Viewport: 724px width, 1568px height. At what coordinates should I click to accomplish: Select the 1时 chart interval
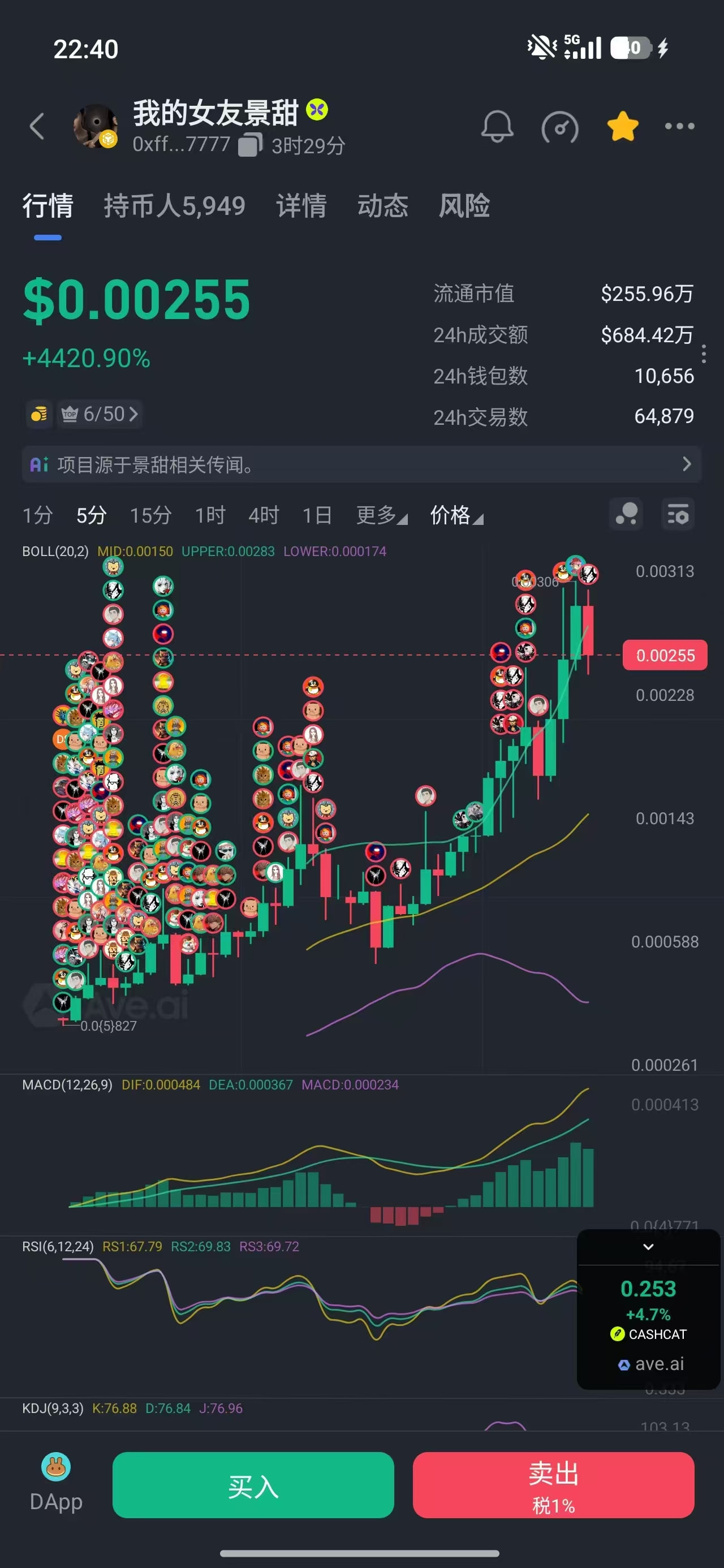(x=210, y=515)
